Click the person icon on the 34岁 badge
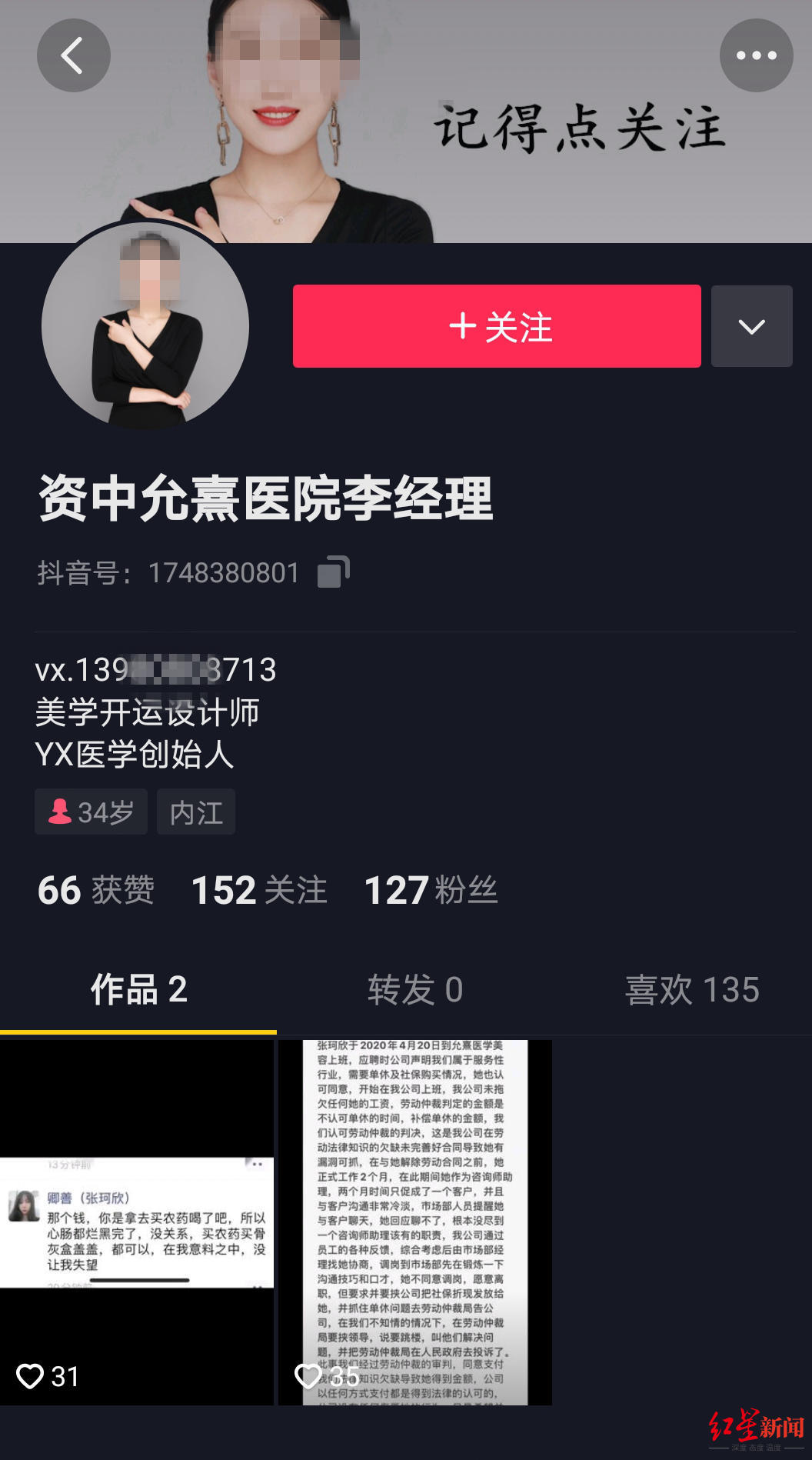The image size is (812, 1460). (x=59, y=810)
